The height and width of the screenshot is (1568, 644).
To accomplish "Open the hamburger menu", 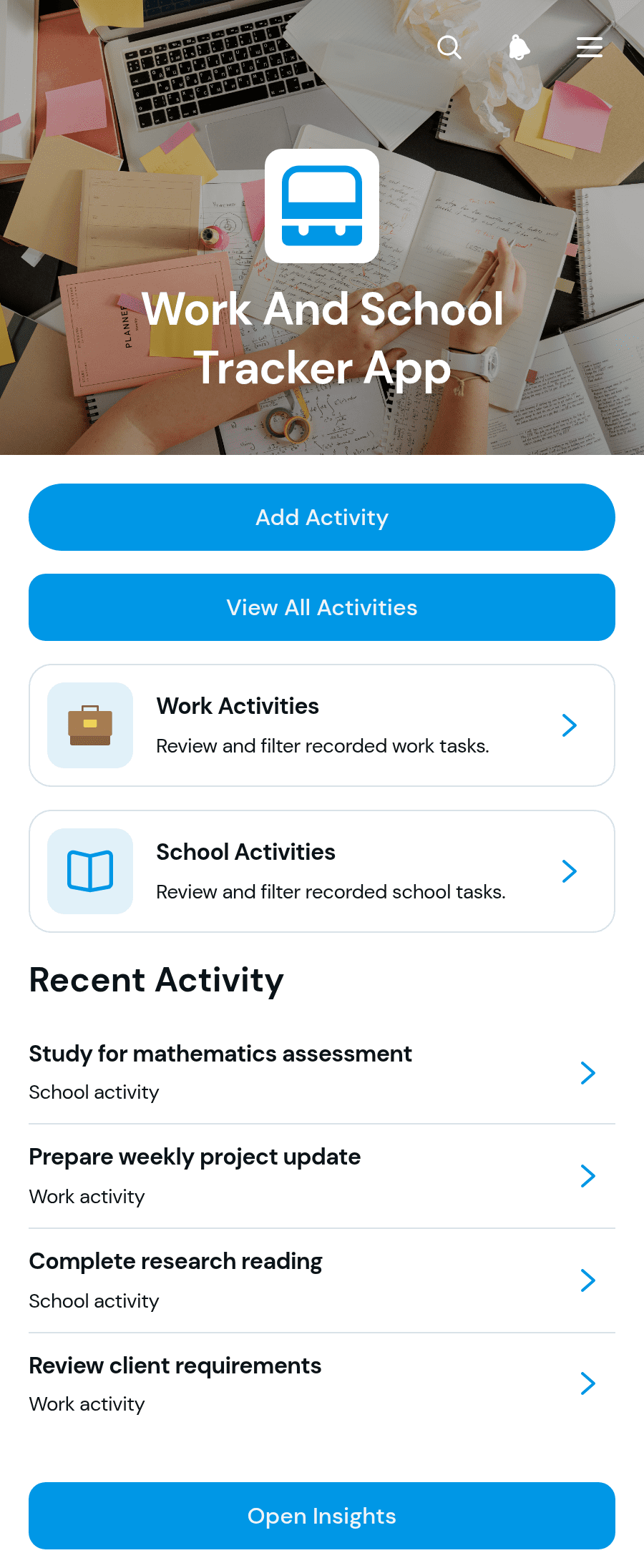I will tap(590, 47).
